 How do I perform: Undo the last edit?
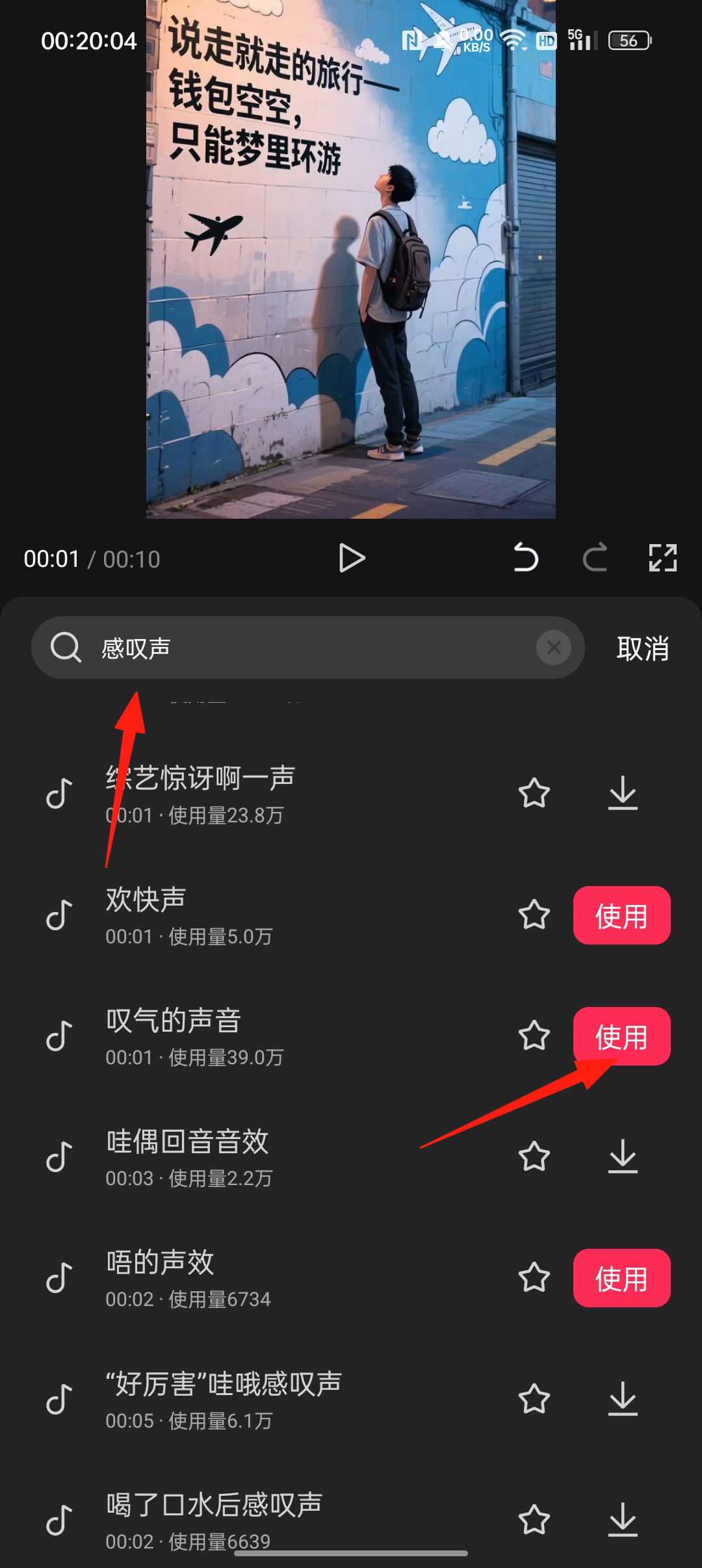(525, 558)
